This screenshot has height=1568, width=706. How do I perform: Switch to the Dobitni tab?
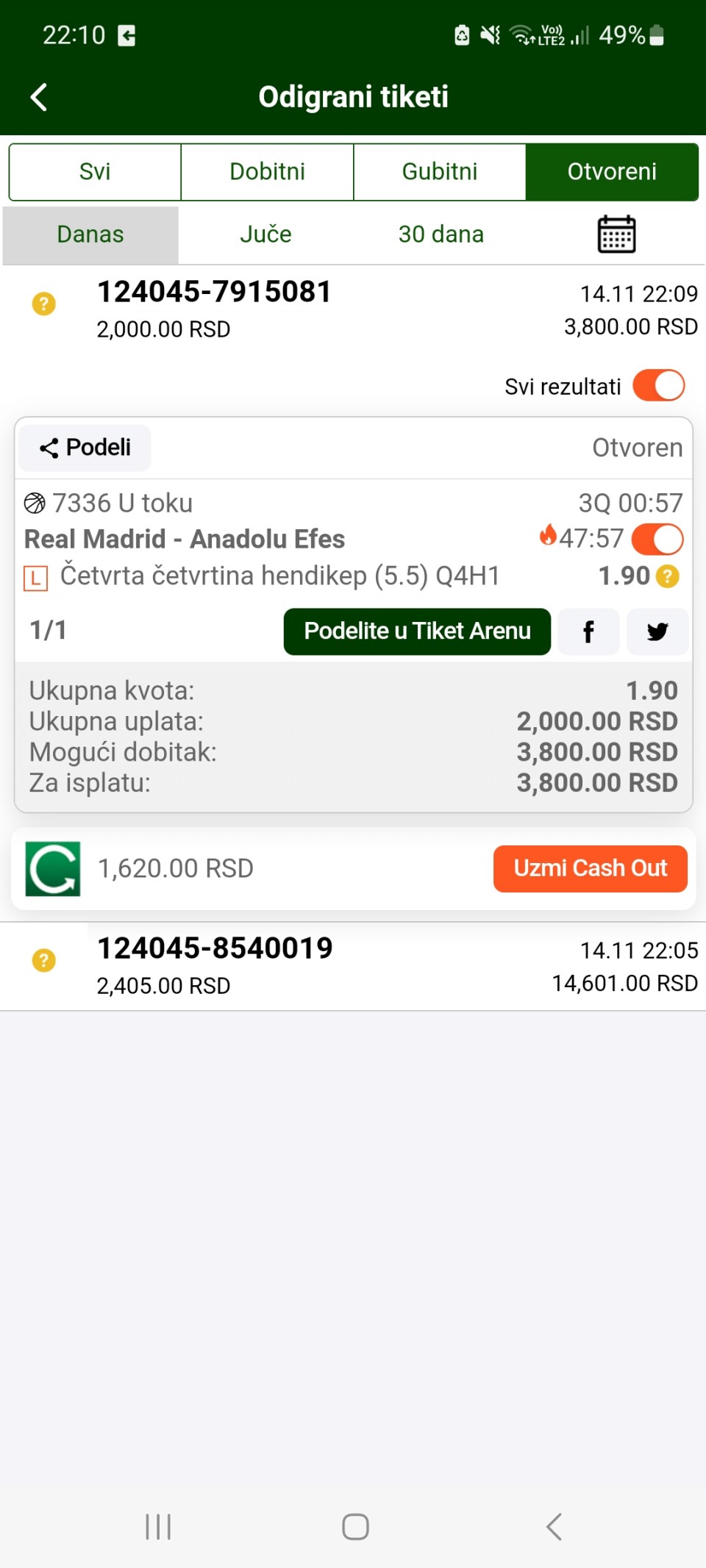(267, 172)
